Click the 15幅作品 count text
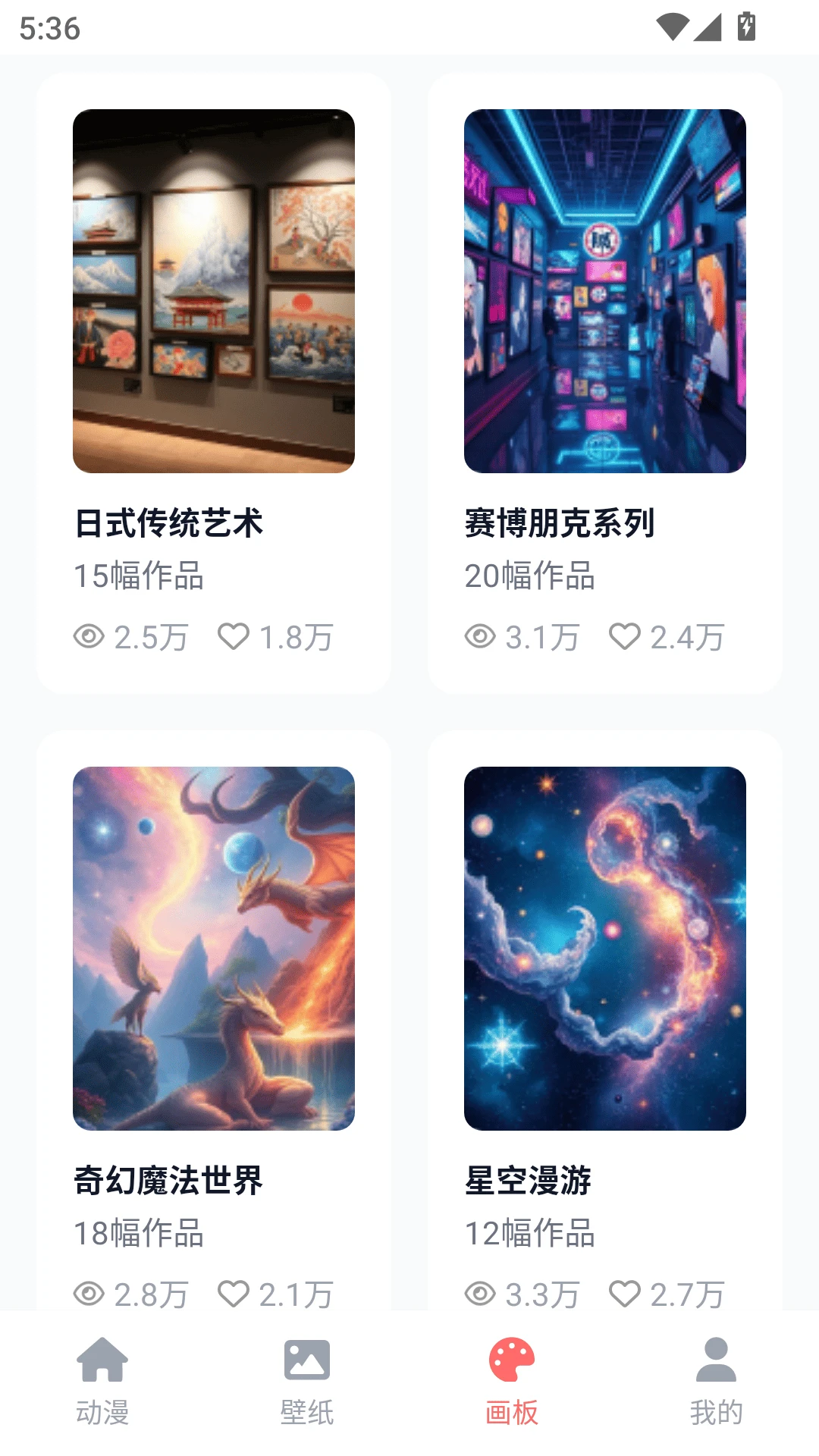The width and height of the screenshot is (819, 1456). (139, 578)
